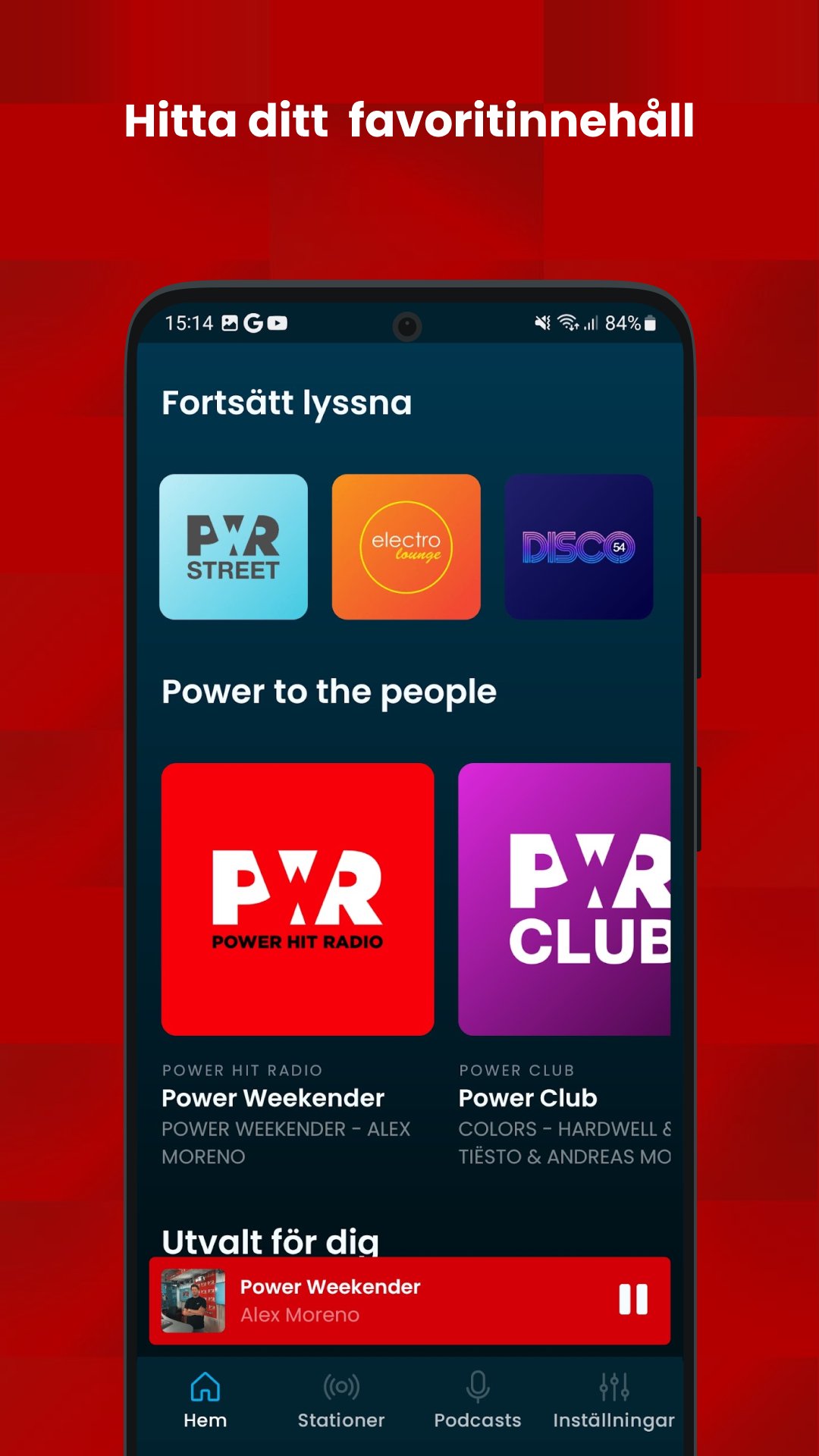Open the mini player for Power Weekender
This screenshot has width=819, height=1456.
coord(409,1300)
